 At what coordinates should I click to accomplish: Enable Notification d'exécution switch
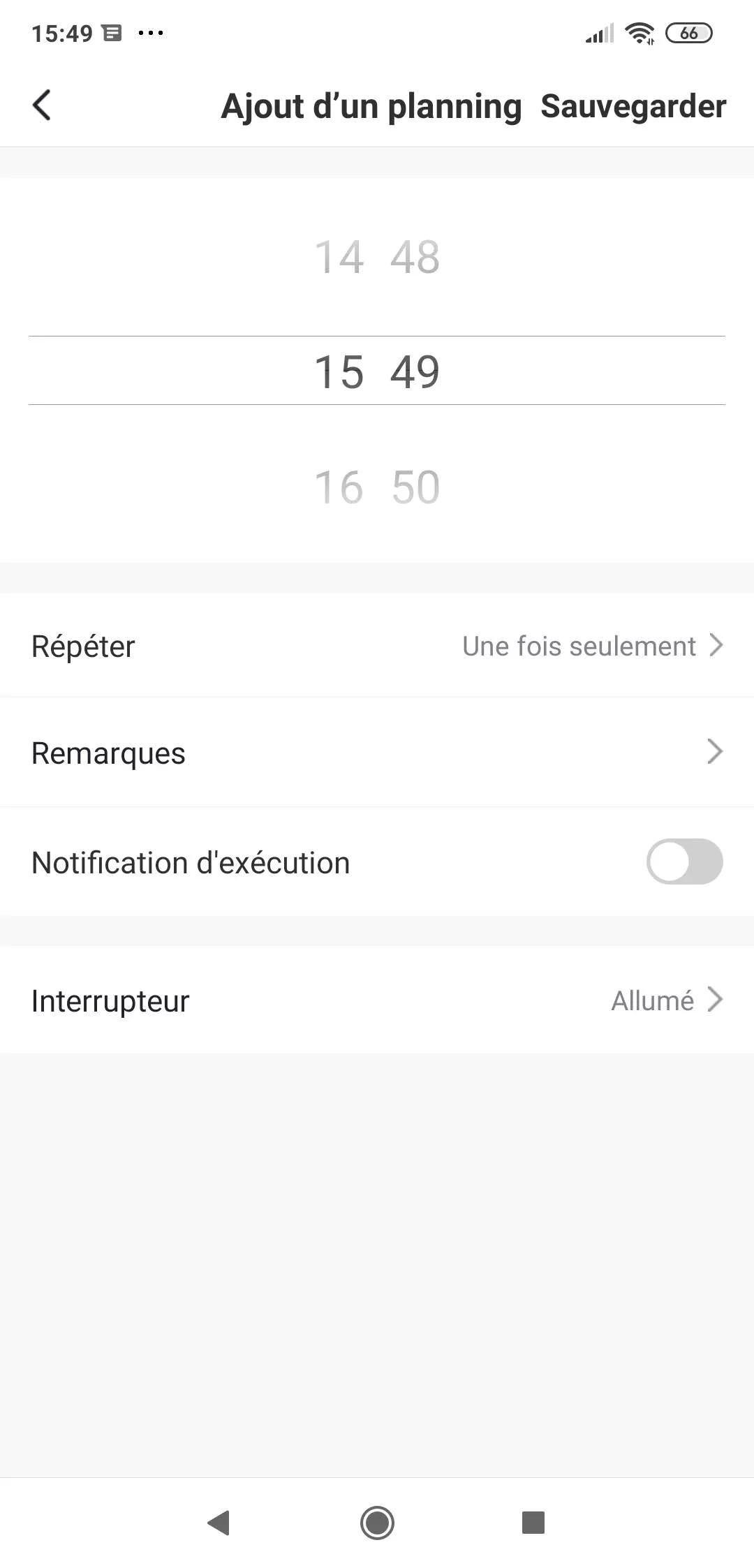click(684, 861)
